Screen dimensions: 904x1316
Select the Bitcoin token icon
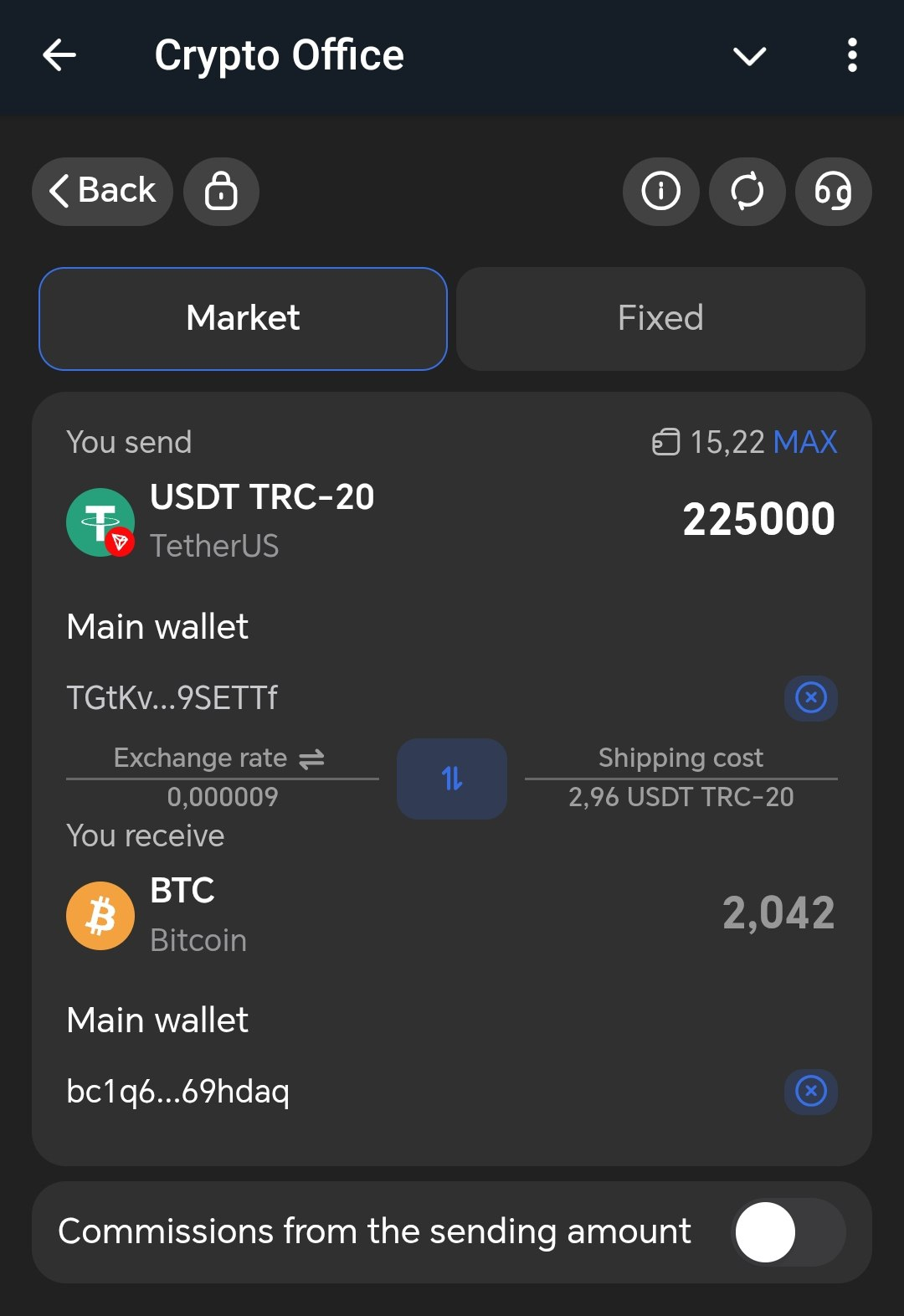click(x=100, y=914)
